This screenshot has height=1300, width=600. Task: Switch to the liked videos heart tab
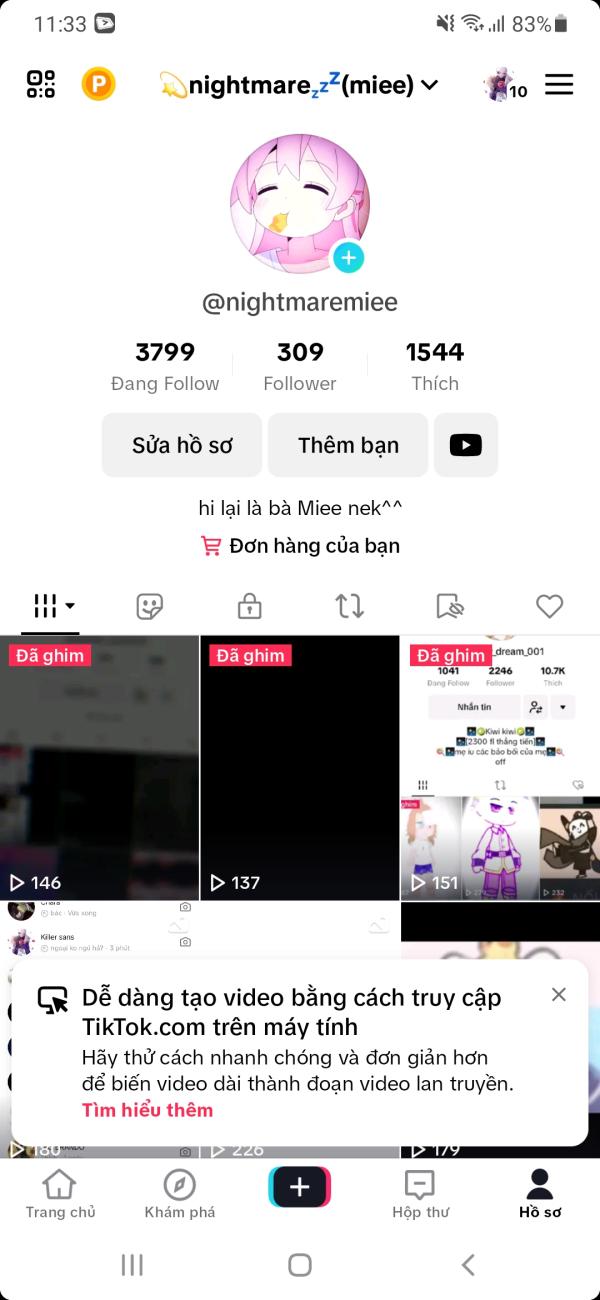(549, 606)
